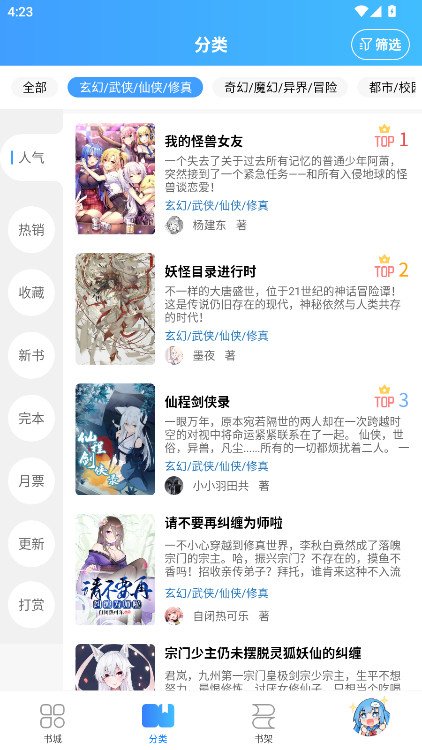Select the 玄幻/武侠/仙侠/修真 top chip
Viewport: 422px width, 750px height.
click(135, 88)
